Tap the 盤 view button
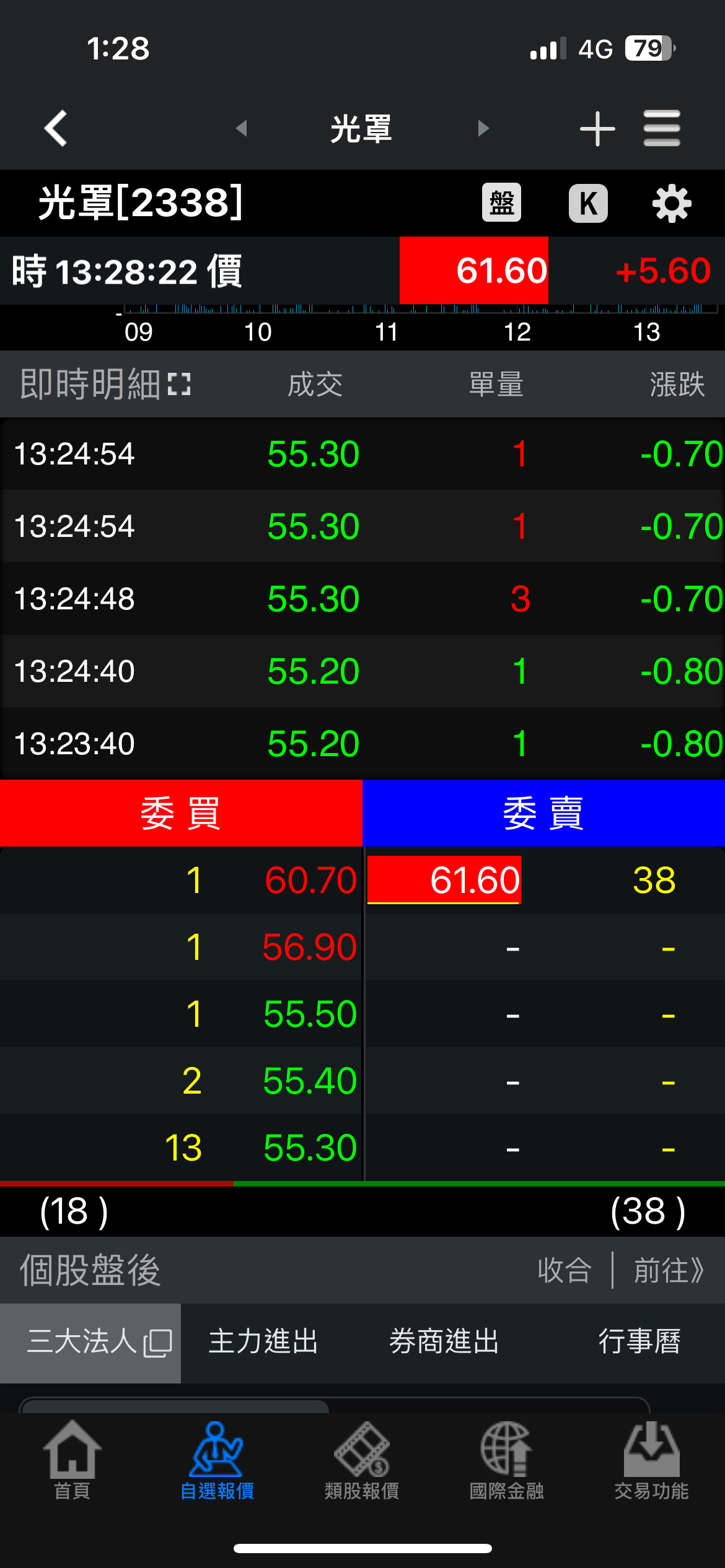This screenshot has height=1568, width=725. point(501,203)
